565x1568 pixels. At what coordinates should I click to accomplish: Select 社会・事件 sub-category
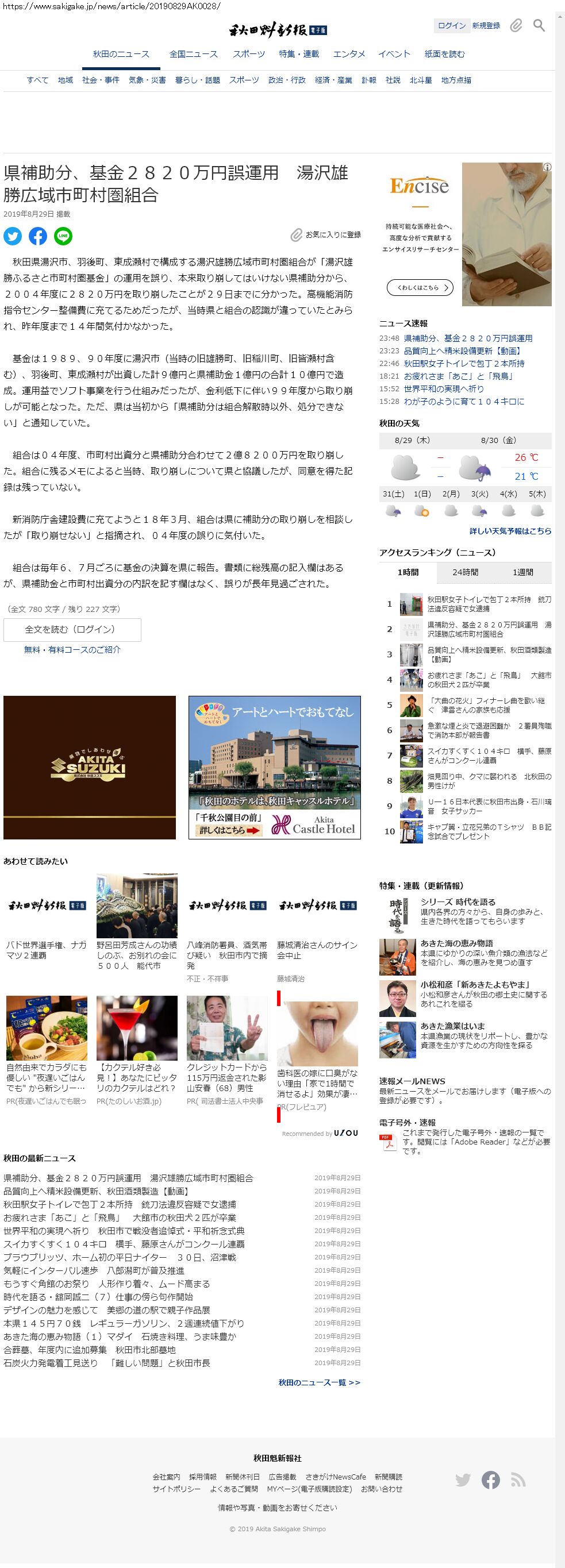(101, 80)
